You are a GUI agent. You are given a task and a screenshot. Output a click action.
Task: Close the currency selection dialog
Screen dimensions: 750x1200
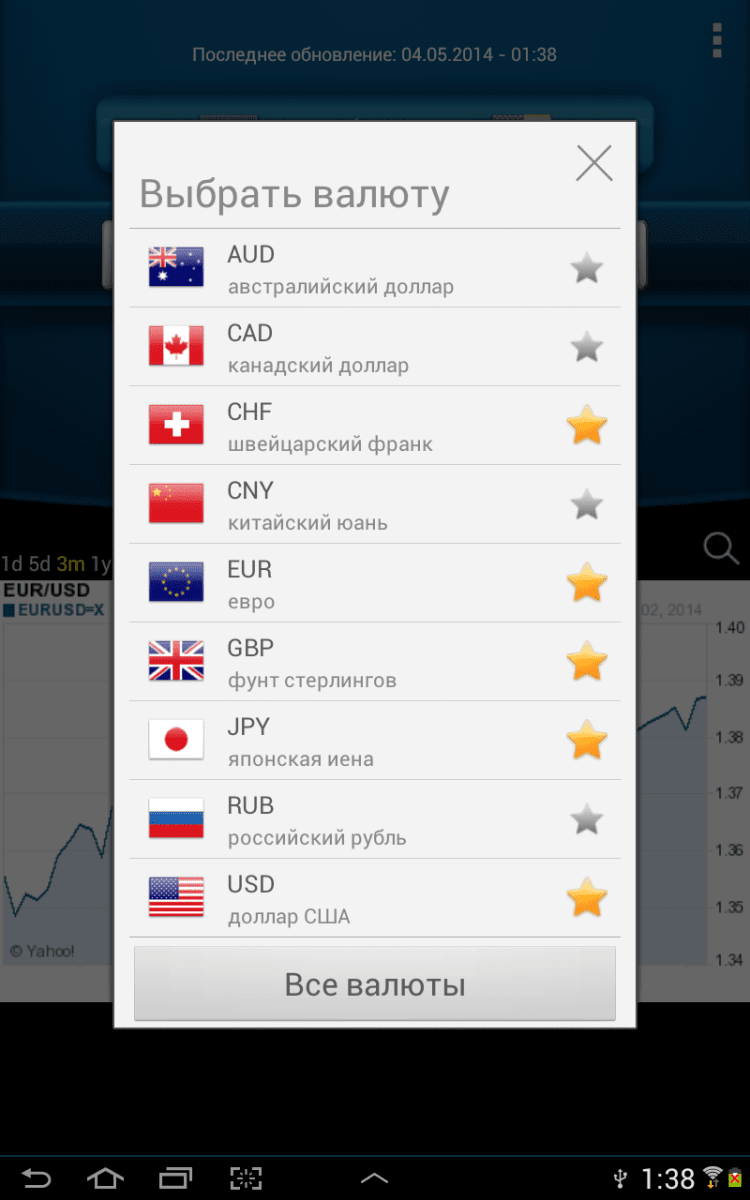click(594, 163)
